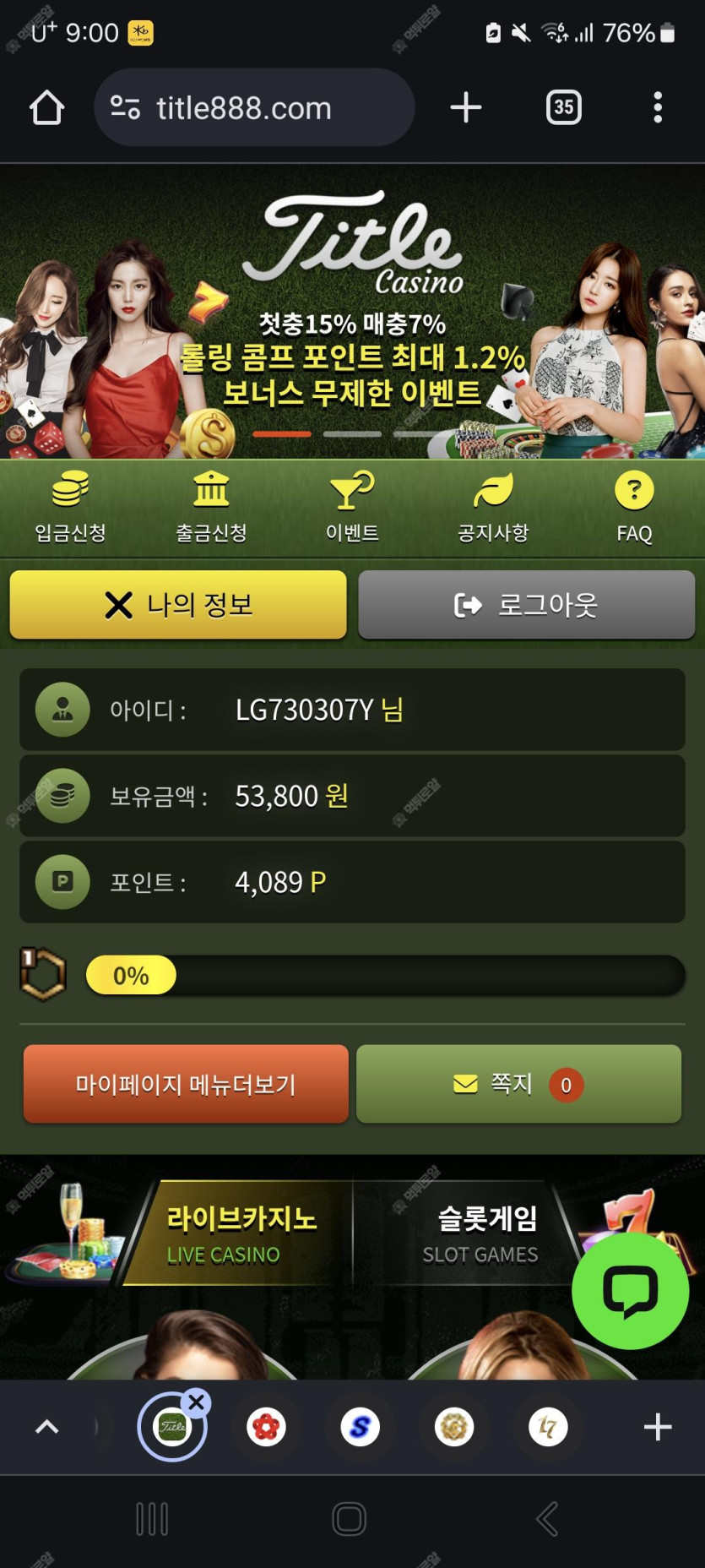Collapse the 나의 정보 panel
The image size is (705, 1568).
(178, 605)
